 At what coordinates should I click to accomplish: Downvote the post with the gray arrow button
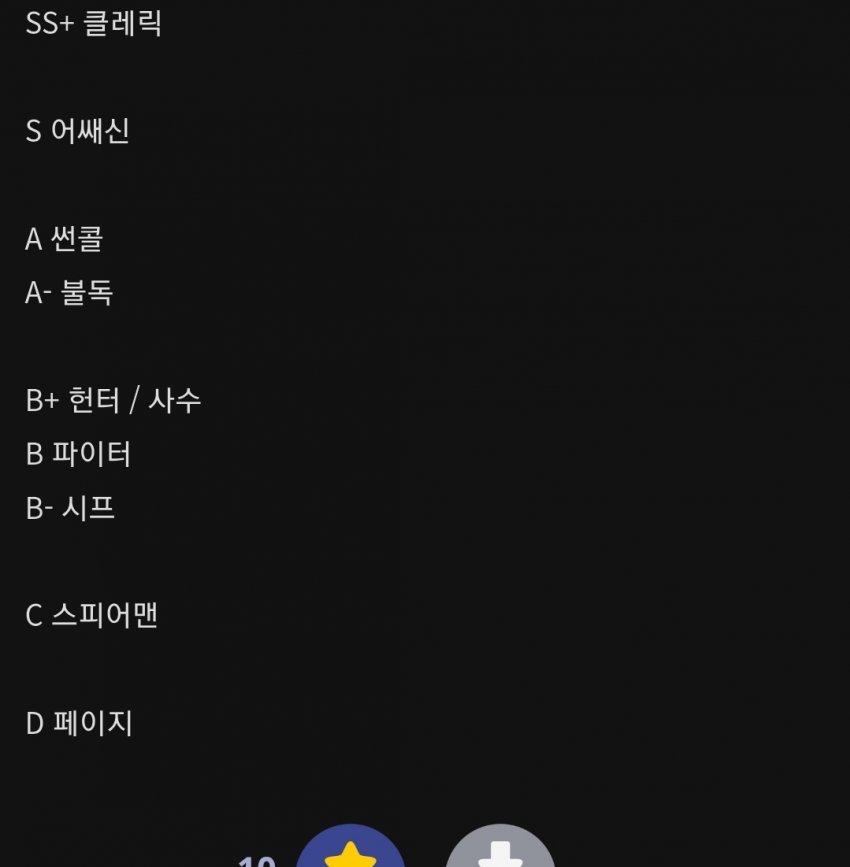click(x=500, y=850)
